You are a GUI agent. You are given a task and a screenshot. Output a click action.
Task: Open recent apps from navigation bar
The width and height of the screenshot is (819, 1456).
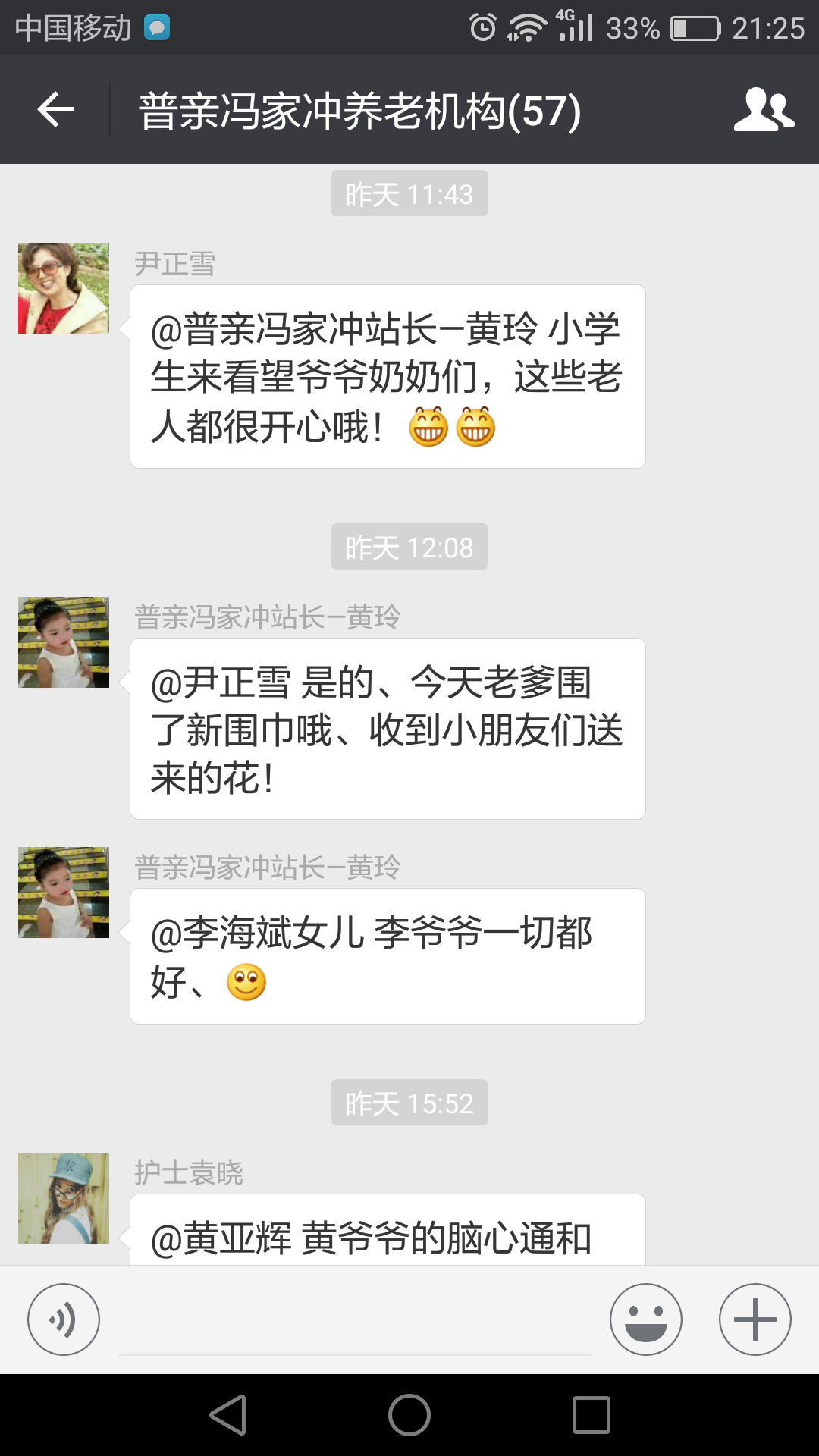(x=591, y=1415)
